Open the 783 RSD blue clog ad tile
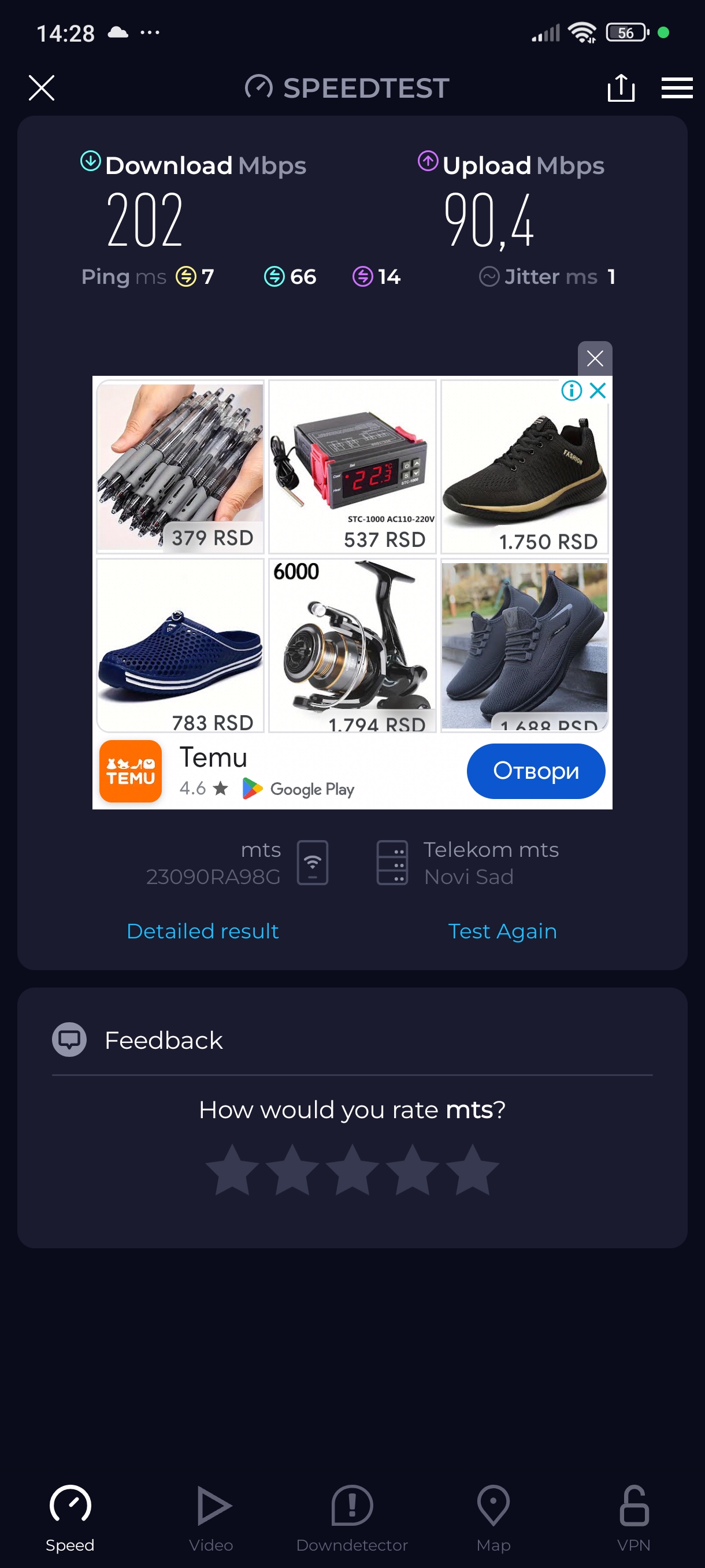705x1568 pixels. 180,645
